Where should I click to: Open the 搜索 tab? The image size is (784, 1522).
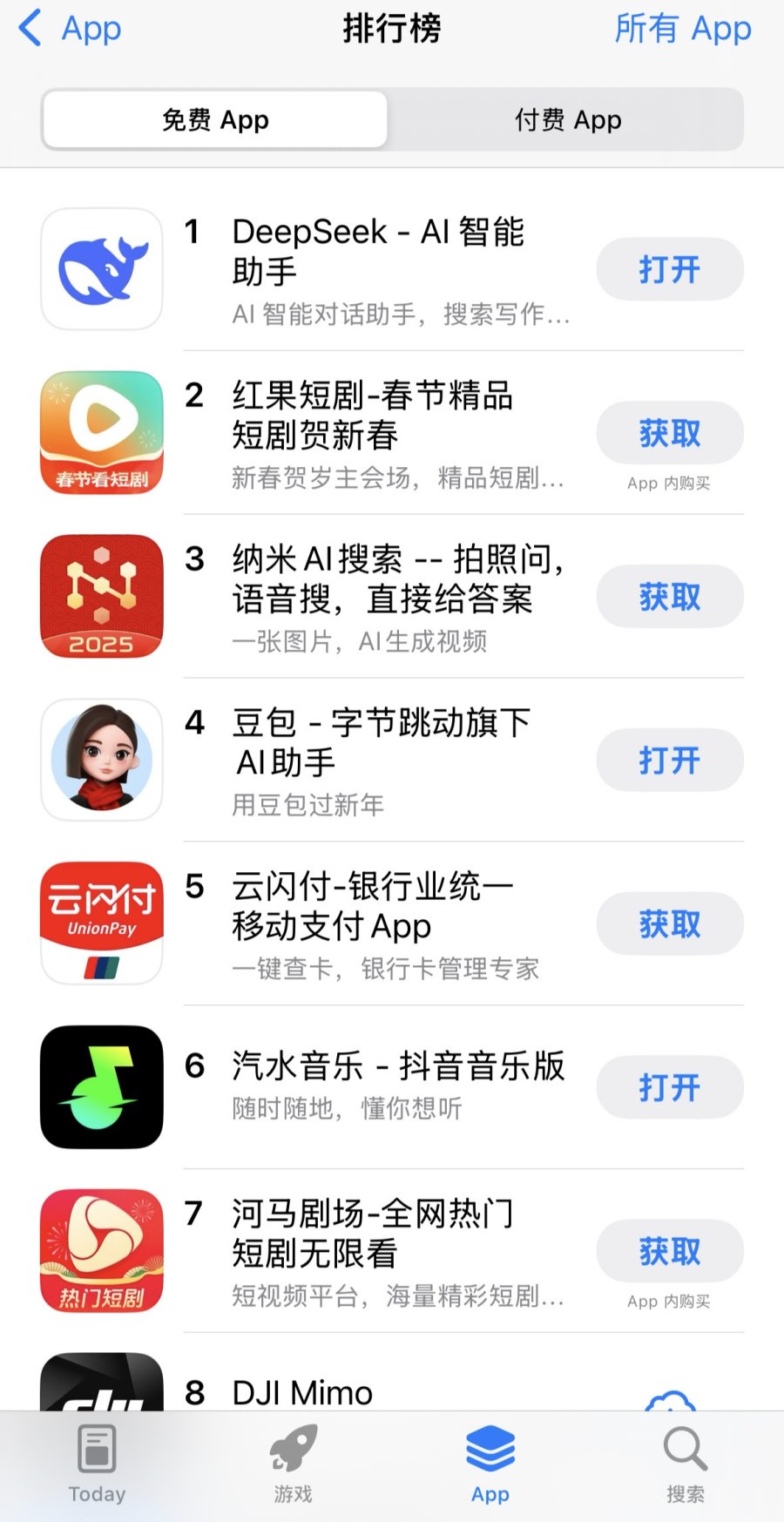coord(685,1464)
